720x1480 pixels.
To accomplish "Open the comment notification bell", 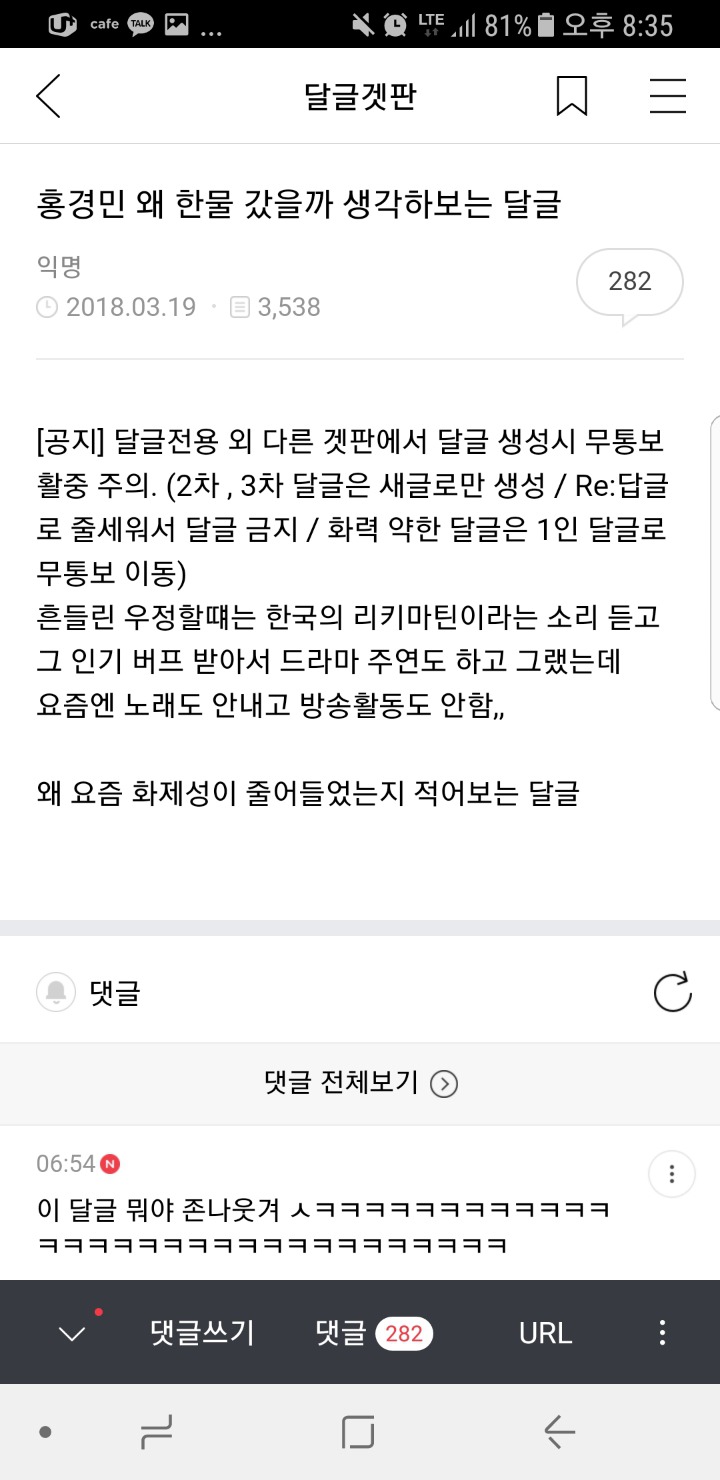I will pos(56,993).
